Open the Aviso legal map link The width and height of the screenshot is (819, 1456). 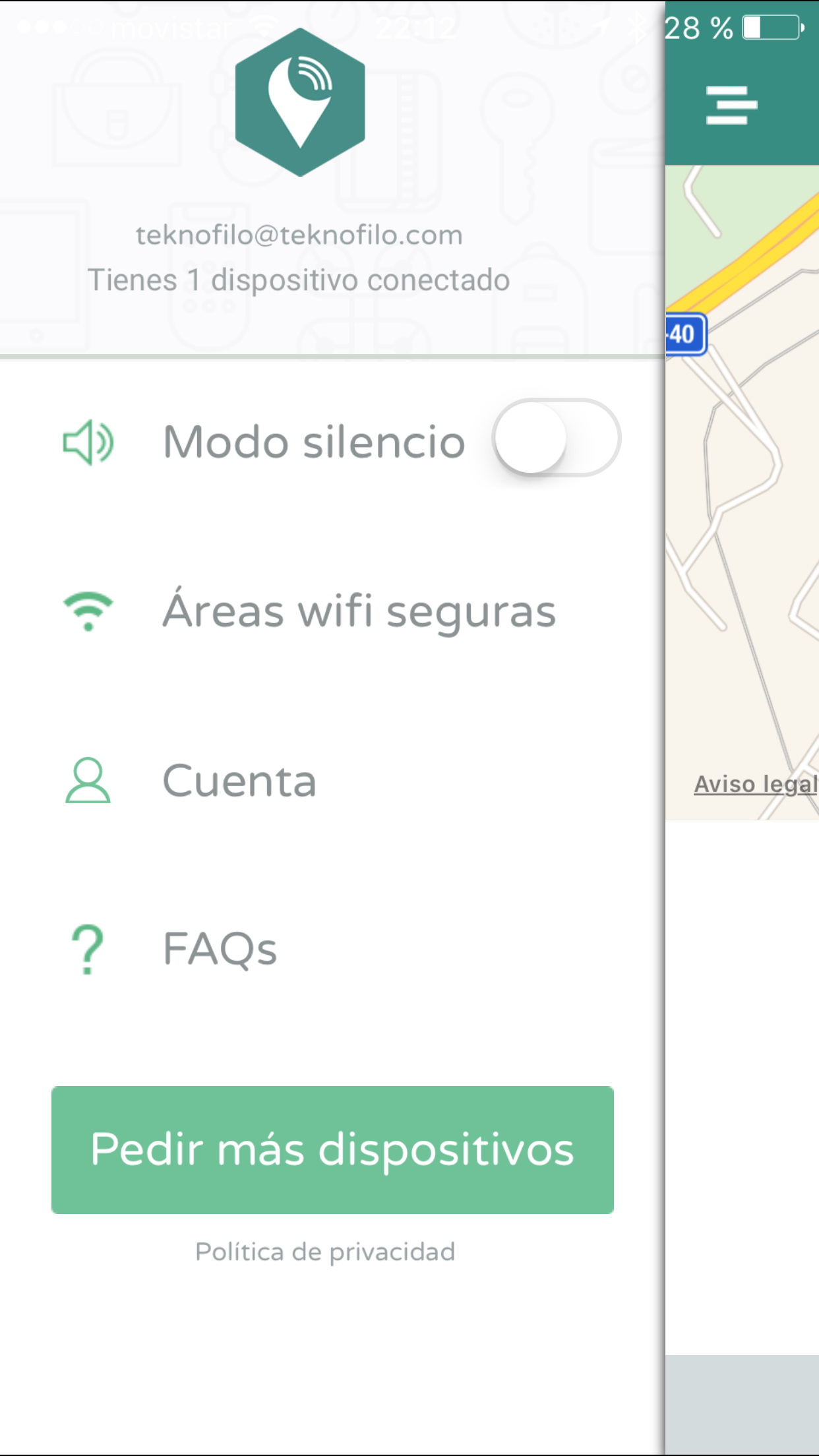(x=754, y=783)
